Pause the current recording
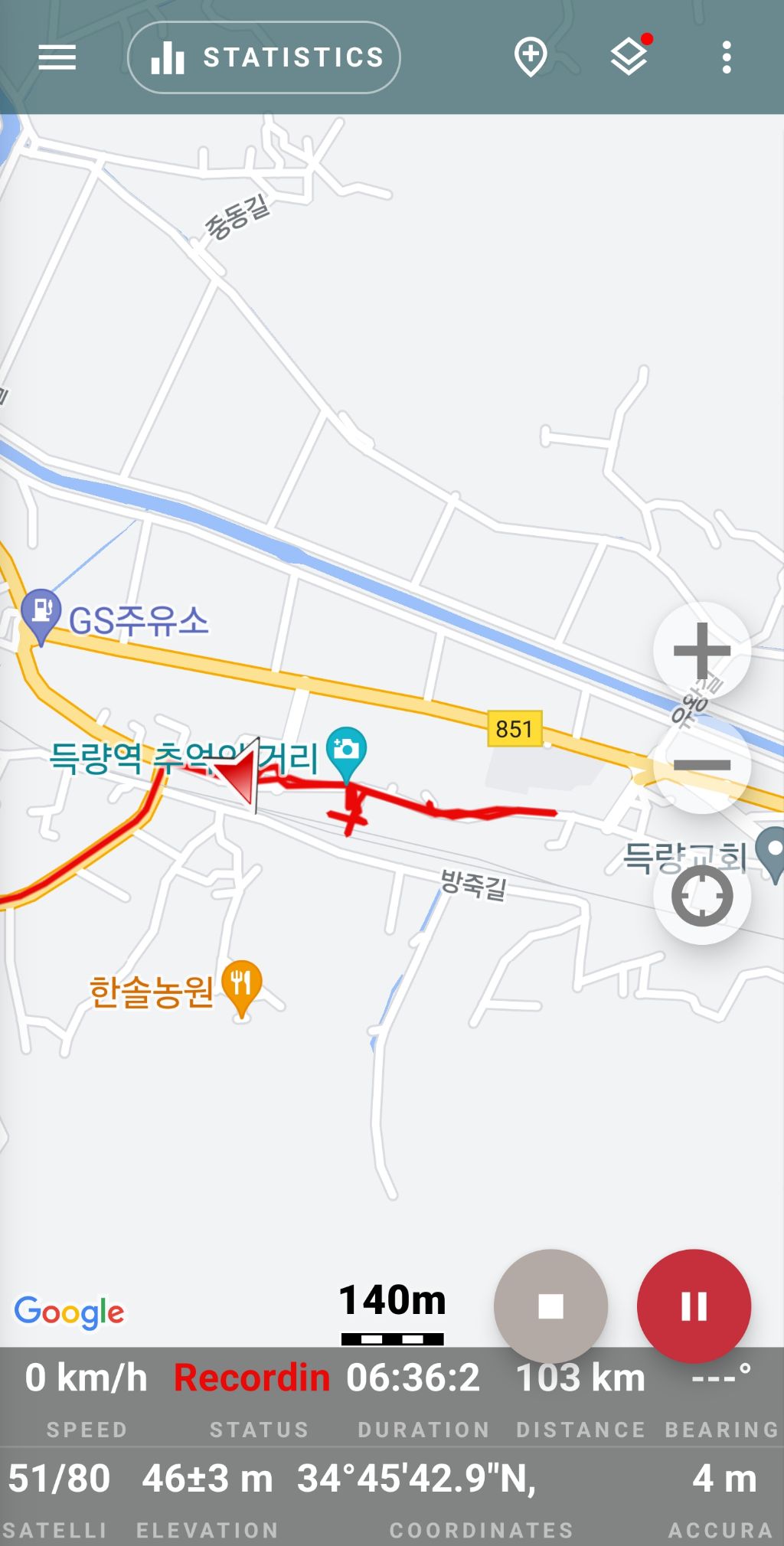 point(694,1306)
